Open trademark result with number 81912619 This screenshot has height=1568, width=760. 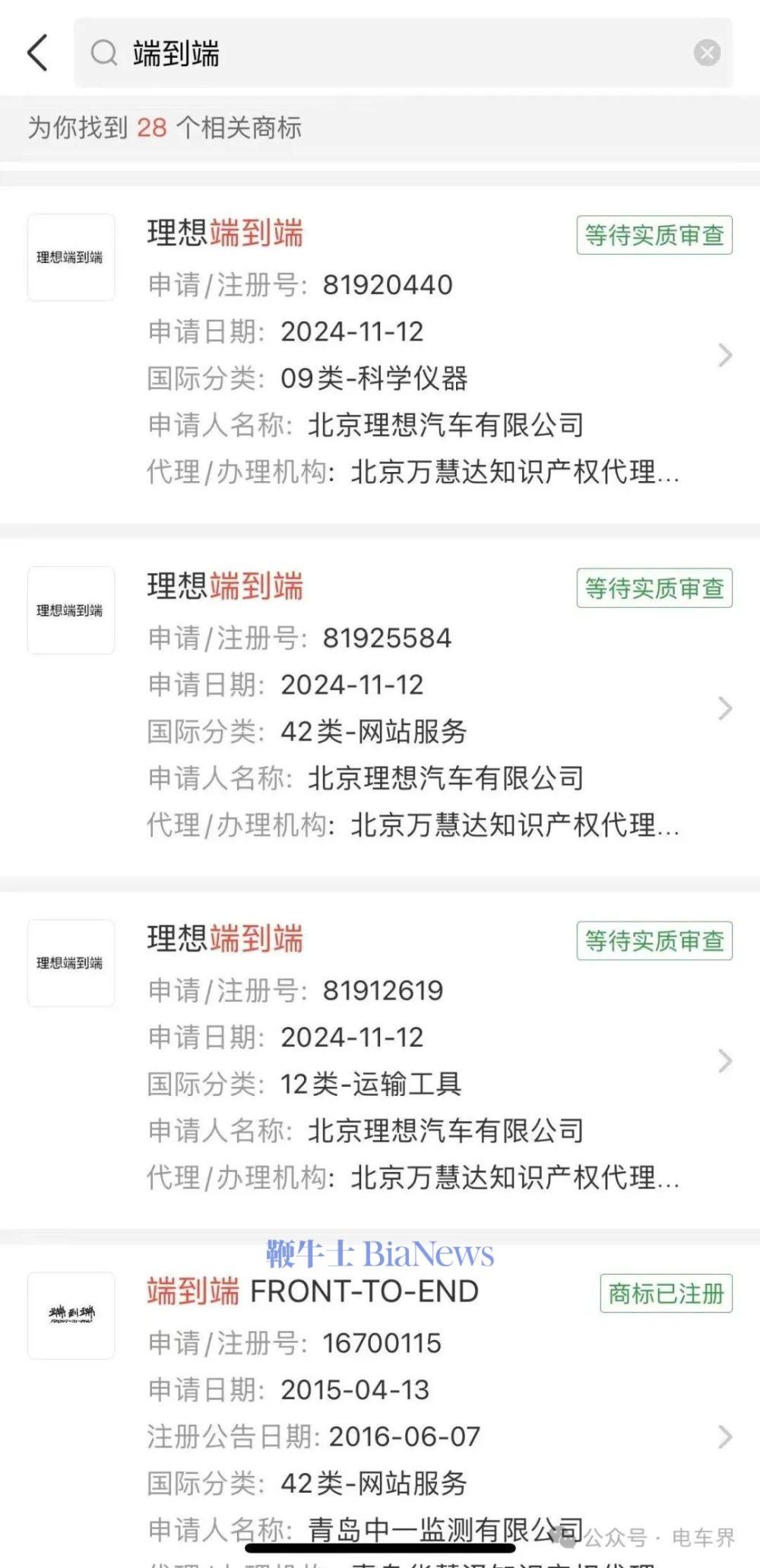380,1060
